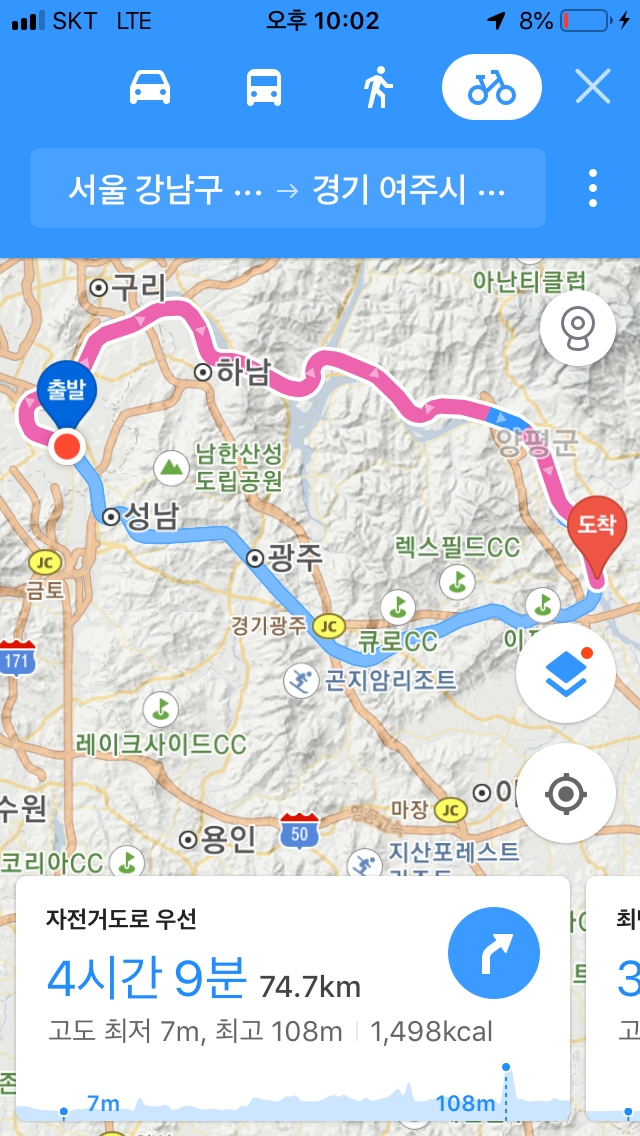Center map on my current location
Image resolution: width=640 pixels, height=1136 pixels.
[565, 794]
